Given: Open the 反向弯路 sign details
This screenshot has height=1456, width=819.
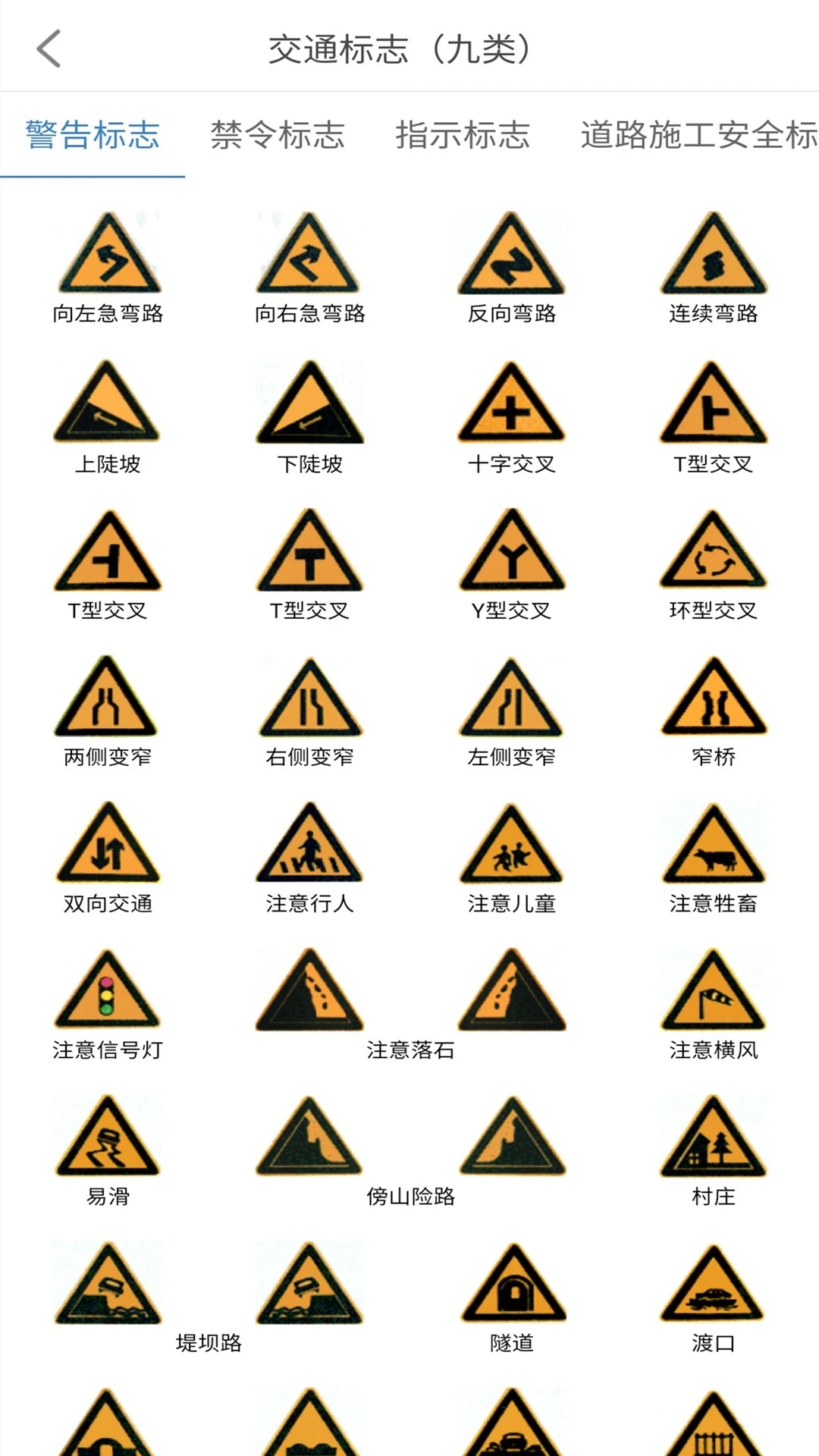Looking at the screenshot, I should (x=510, y=258).
